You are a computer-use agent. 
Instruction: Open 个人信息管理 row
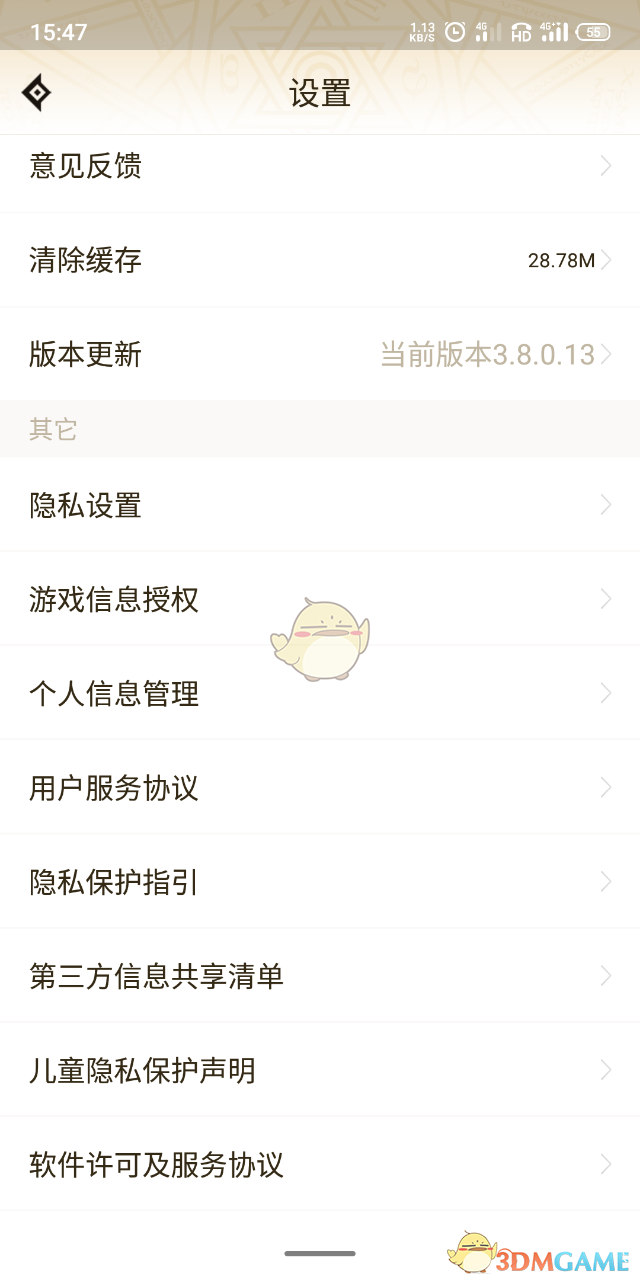320,693
